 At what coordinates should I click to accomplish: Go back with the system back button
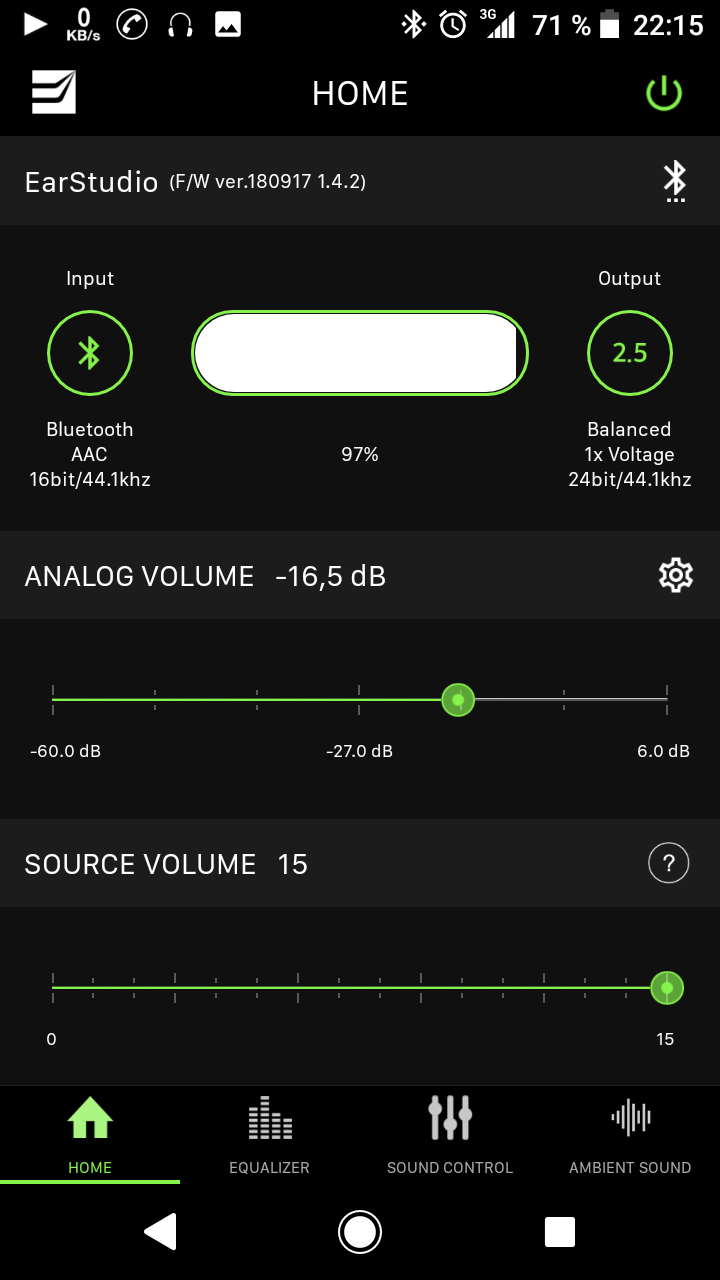pos(160,1232)
